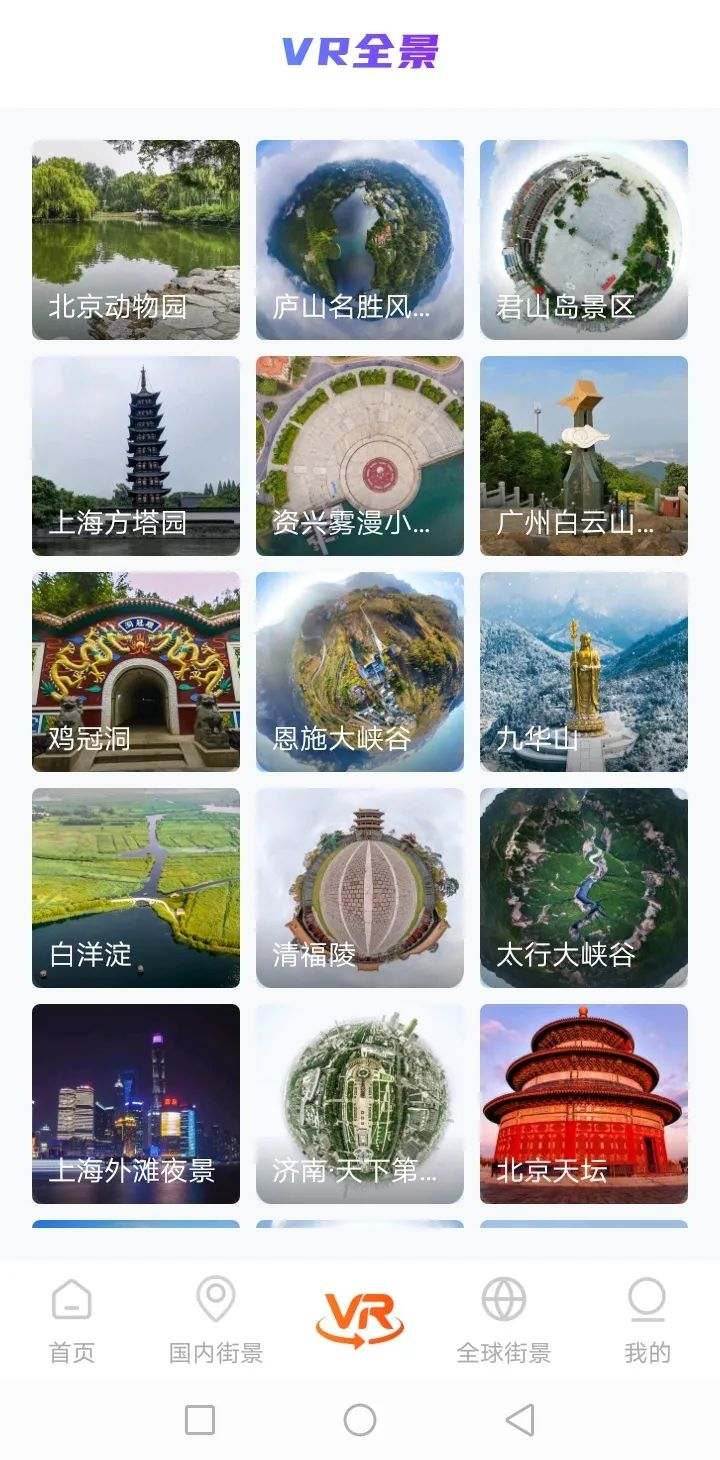The height and width of the screenshot is (1460, 720).
Task: Tap the 九华山 tile
Action: [x=584, y=672]
